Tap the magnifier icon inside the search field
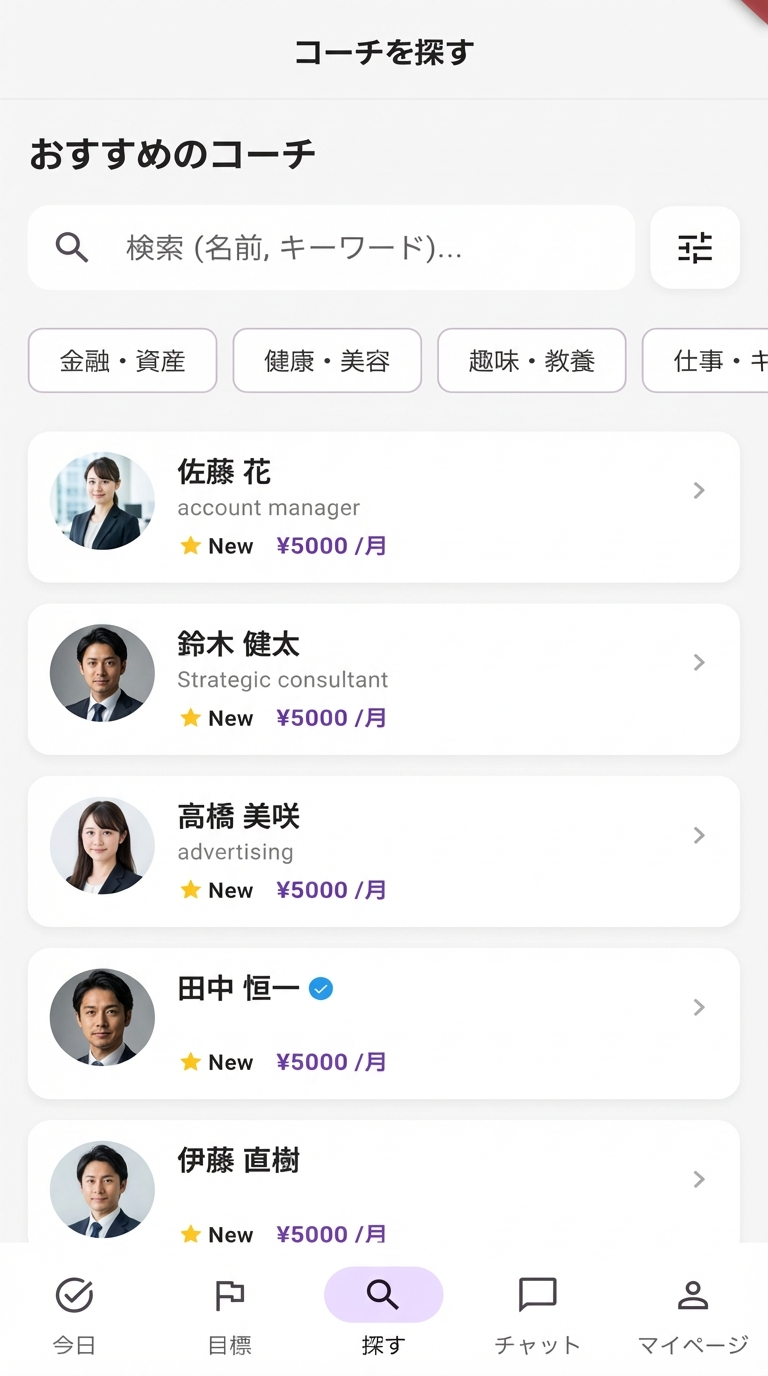 [71, 247]
